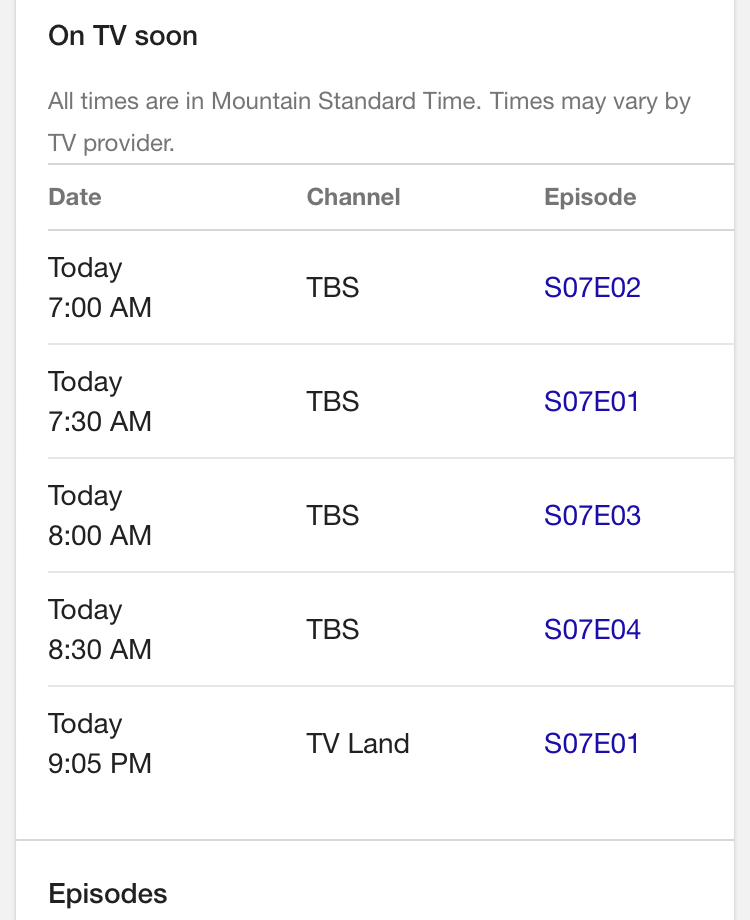
Task: Click the On TV soon heading
Action: click(122, 35)
